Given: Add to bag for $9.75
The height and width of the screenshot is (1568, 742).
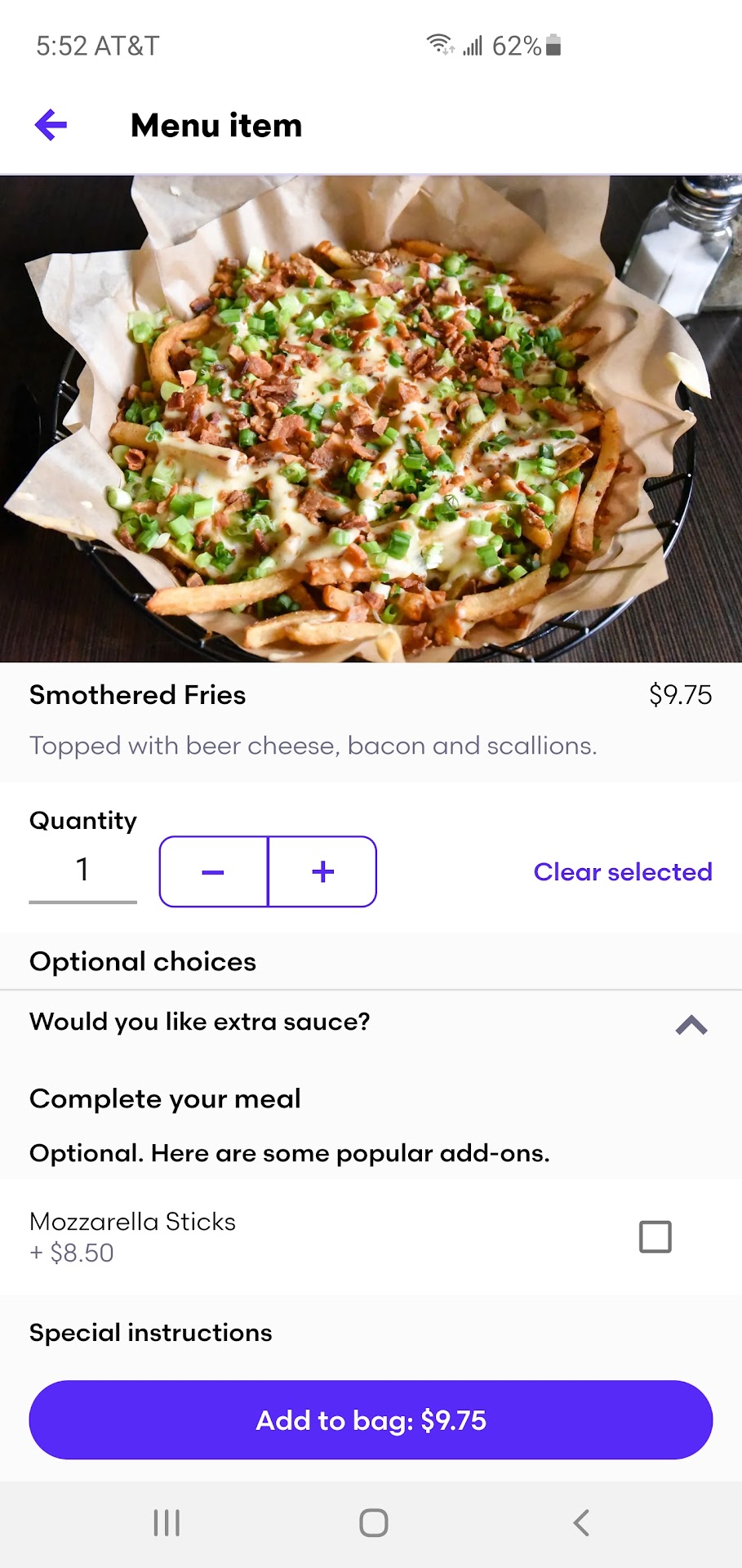Looking at the screenshot, I should 371,1420.
